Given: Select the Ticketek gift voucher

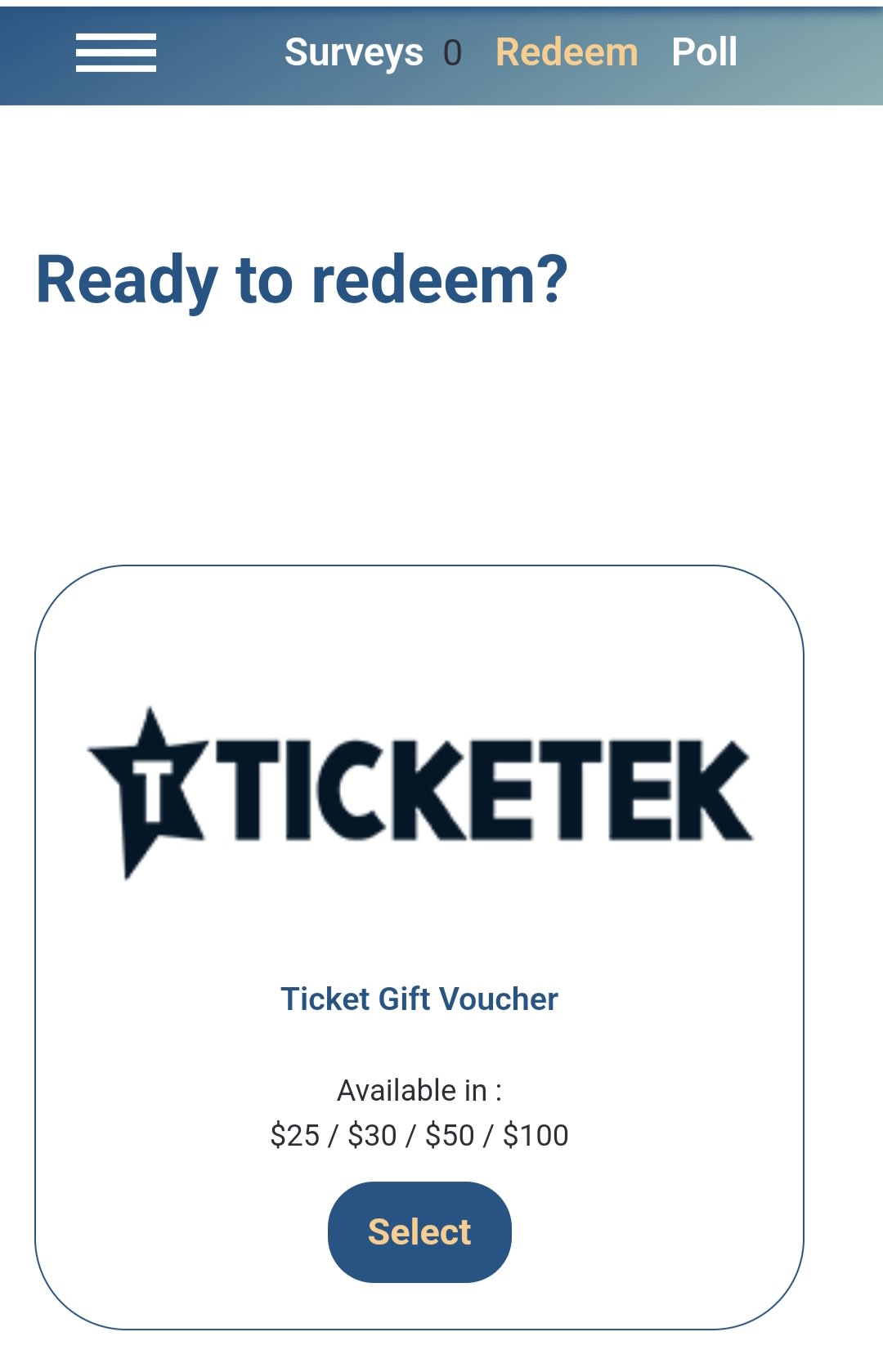Looking at the screenshot, I should 419,1231.
